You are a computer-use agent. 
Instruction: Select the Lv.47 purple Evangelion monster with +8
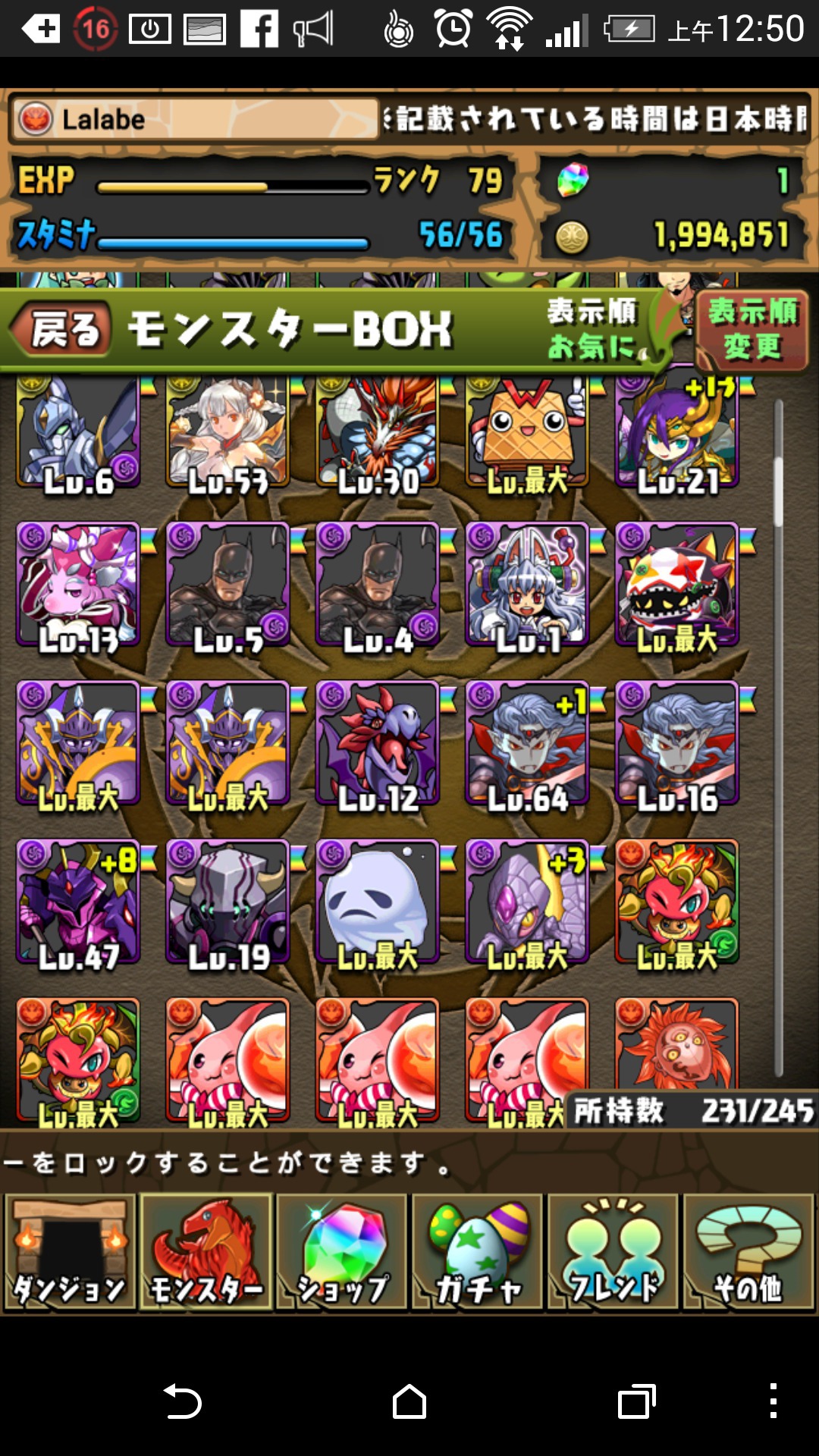tap(78, 902)
